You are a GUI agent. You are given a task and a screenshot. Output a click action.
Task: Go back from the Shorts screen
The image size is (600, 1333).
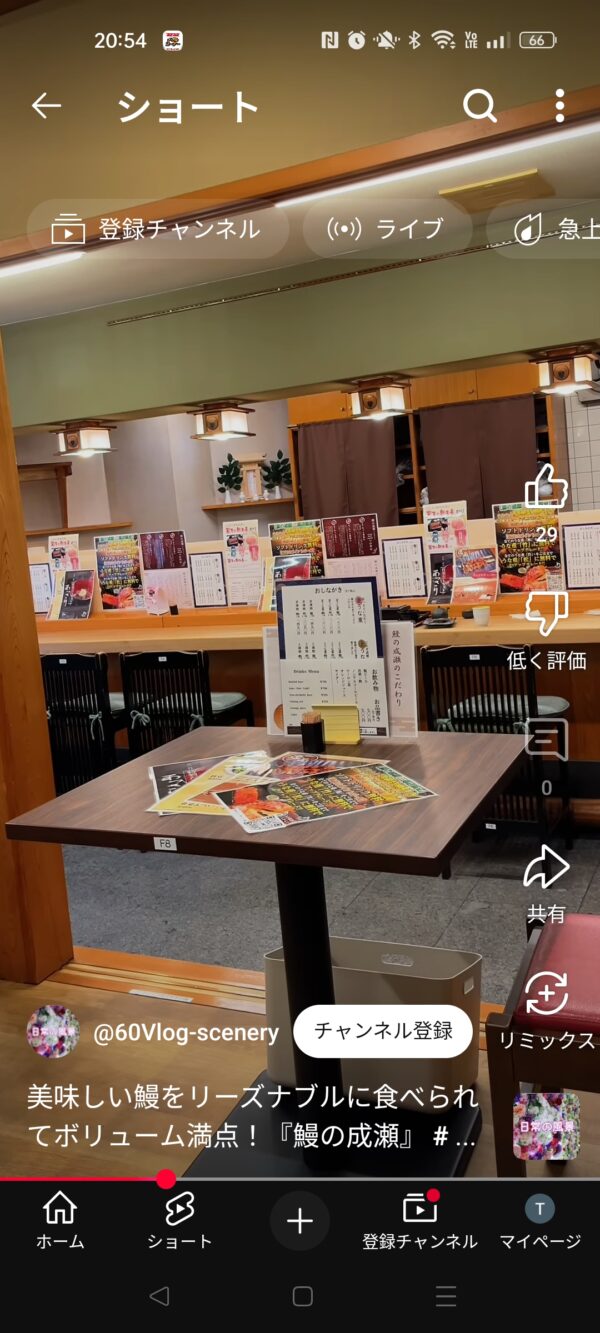46,105
